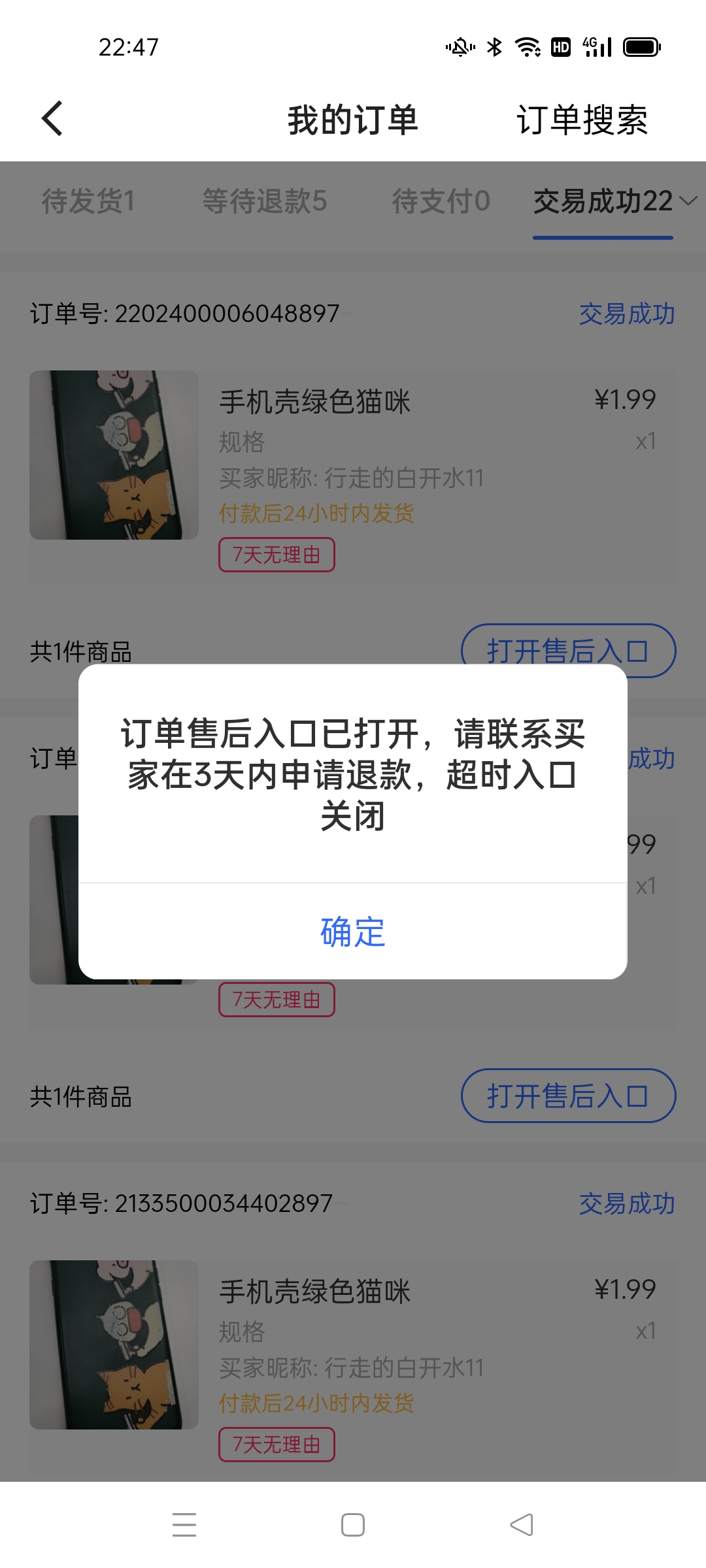
Task: Open order 2202400006048897 phone case item
Action: click(353, 457)
